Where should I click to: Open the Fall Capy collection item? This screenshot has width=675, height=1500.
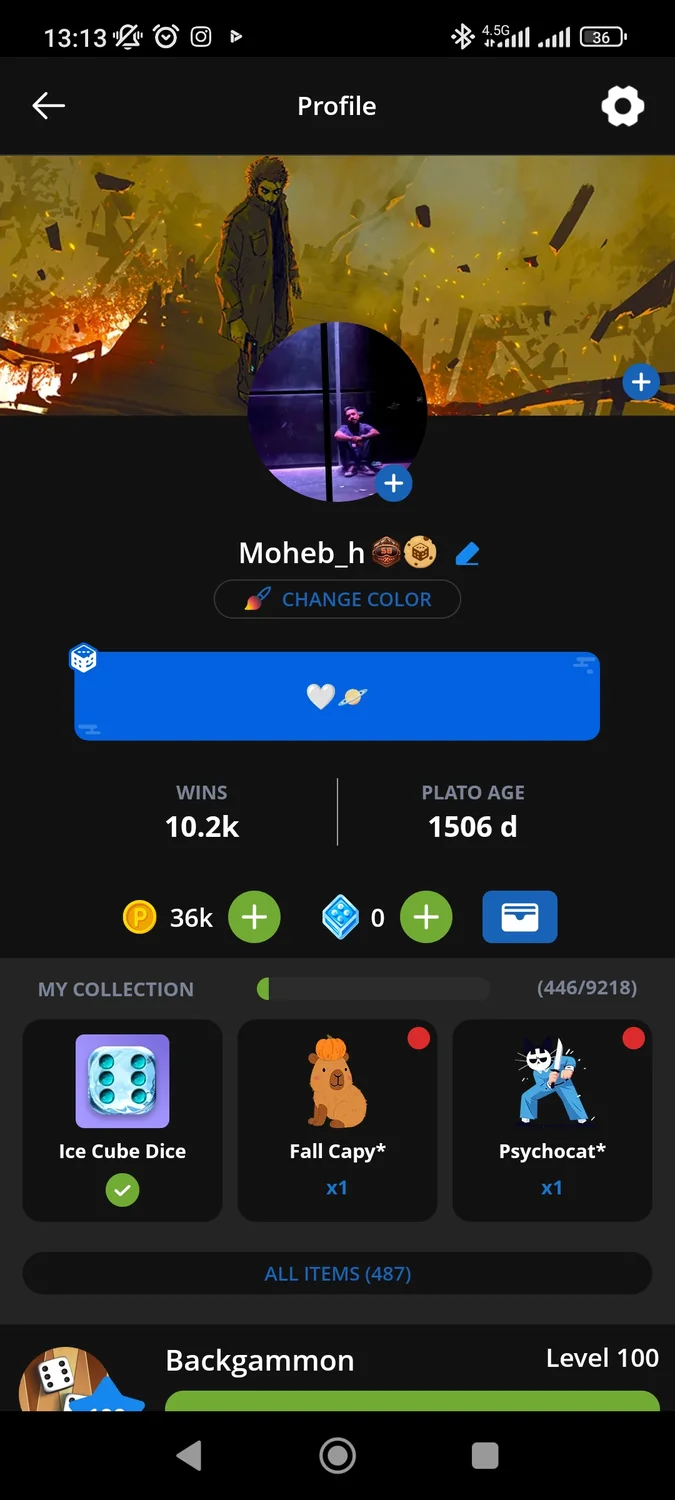[337, 1119]
